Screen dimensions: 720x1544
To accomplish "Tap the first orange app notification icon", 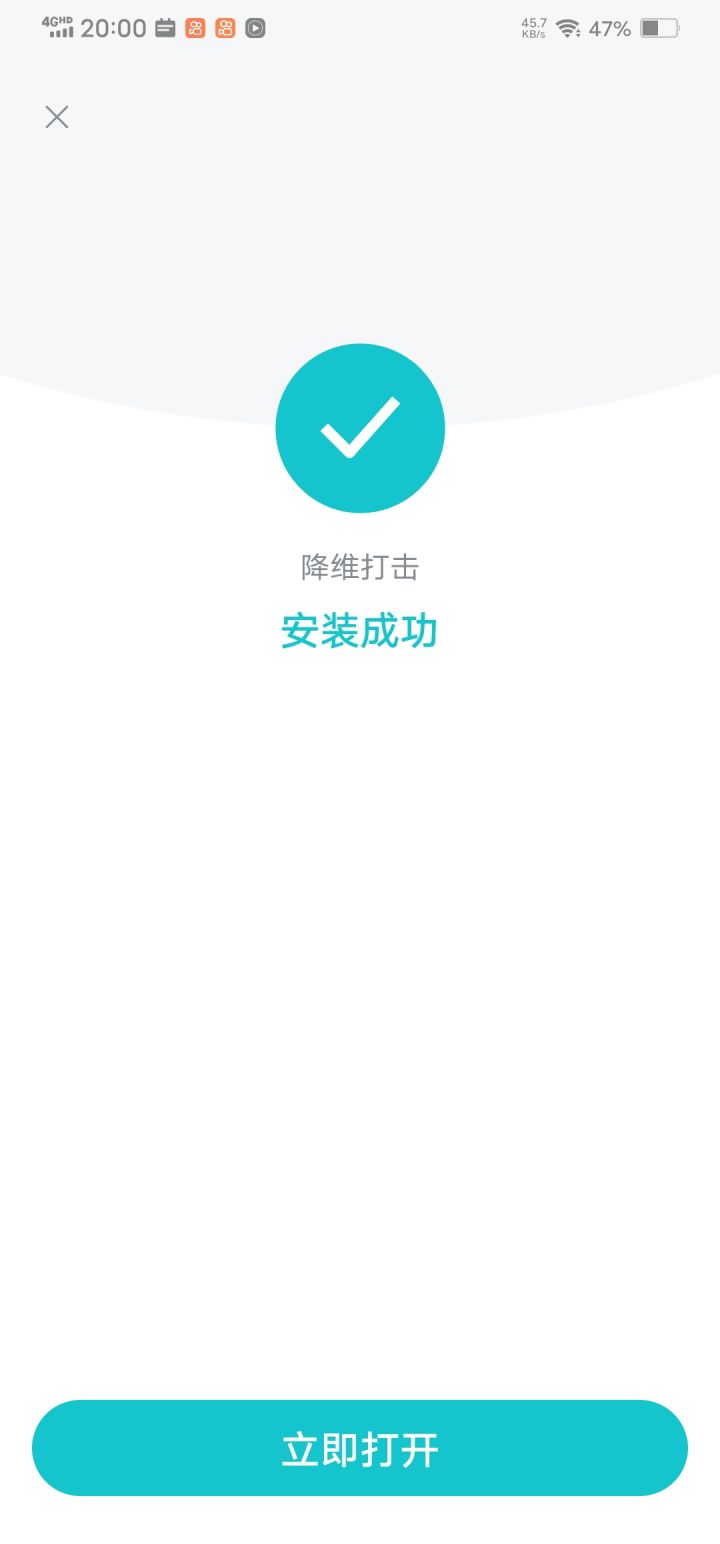I will tap(196, 27).
